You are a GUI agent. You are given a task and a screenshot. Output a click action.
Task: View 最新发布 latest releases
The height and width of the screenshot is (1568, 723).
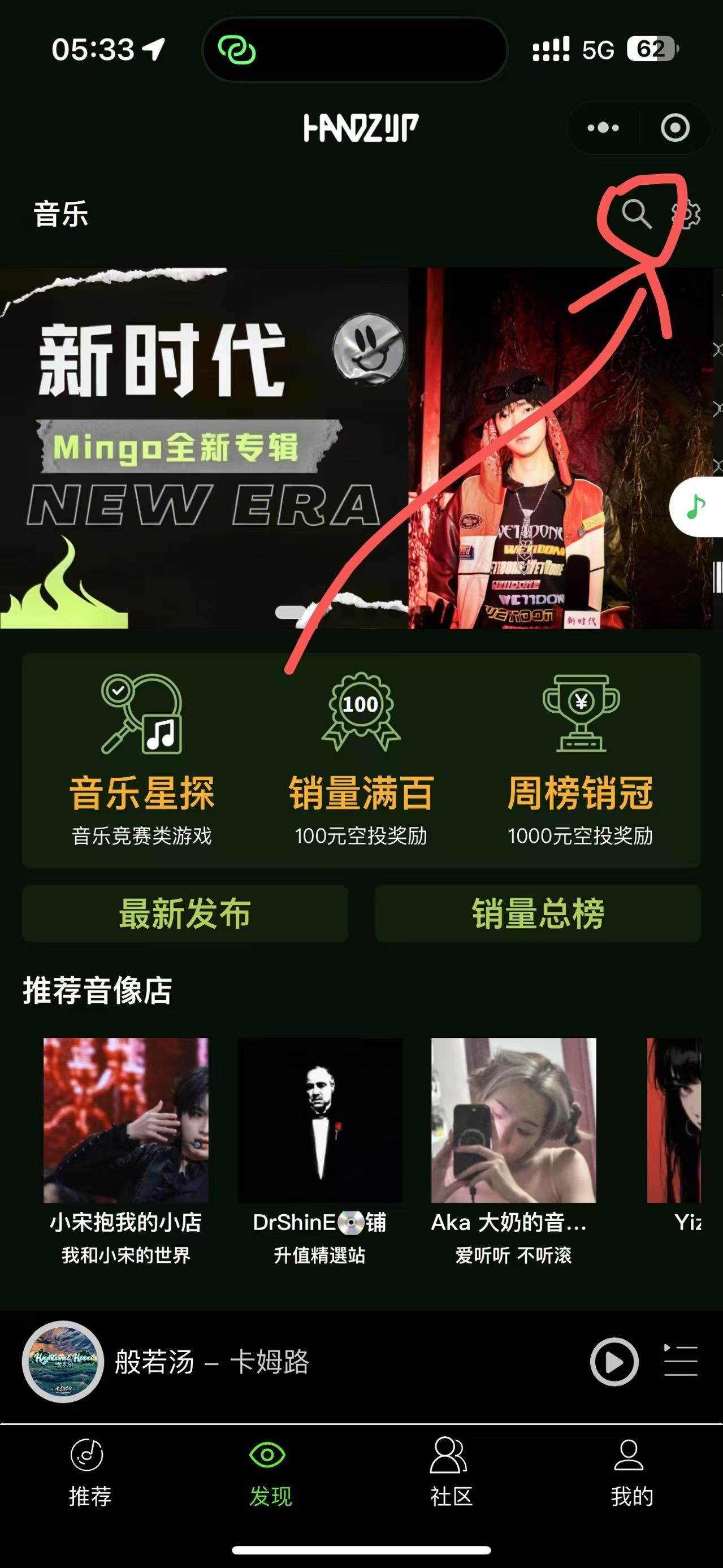[x=185, y=913]
